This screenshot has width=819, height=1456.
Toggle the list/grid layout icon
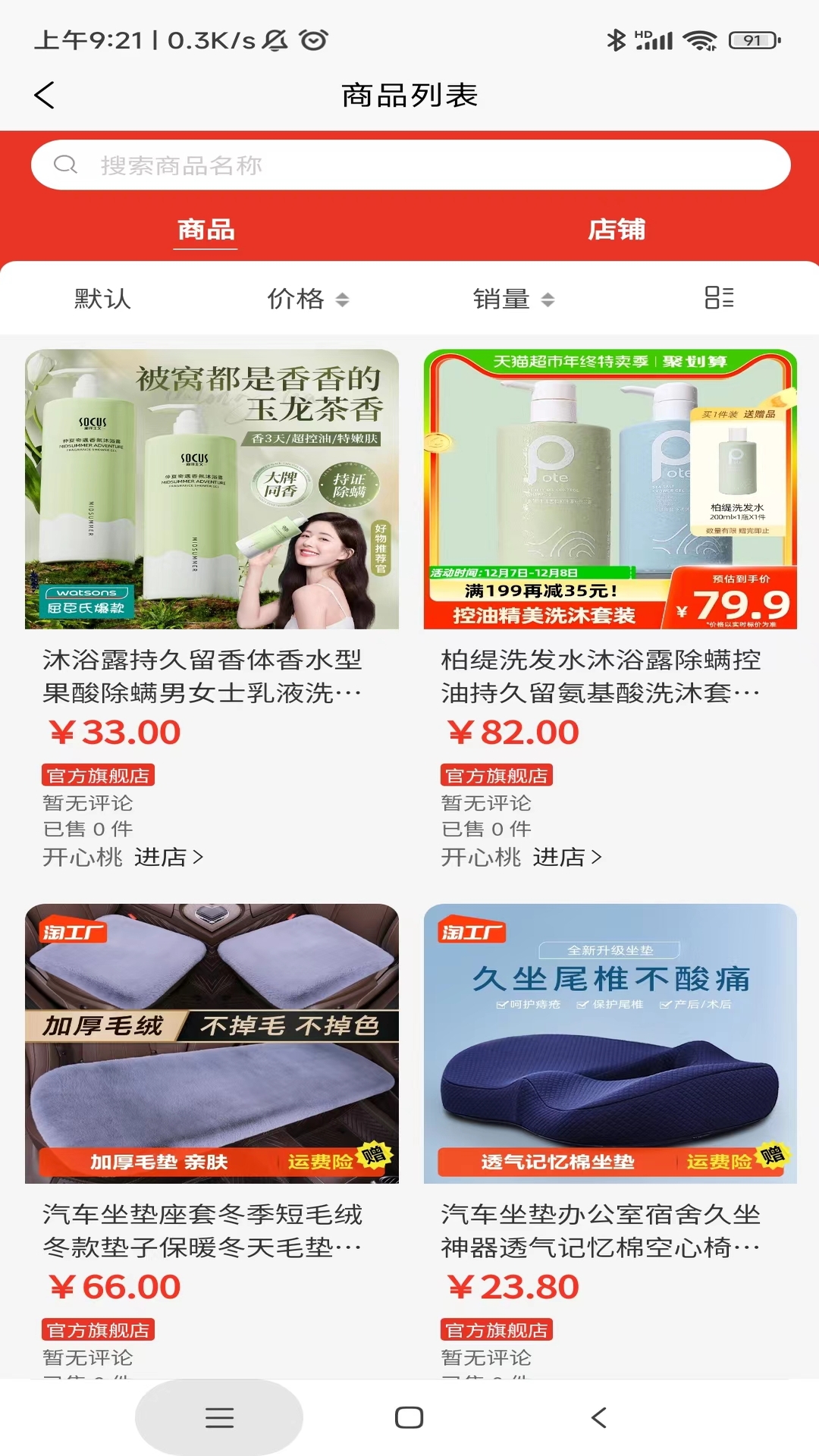(718, 298)
